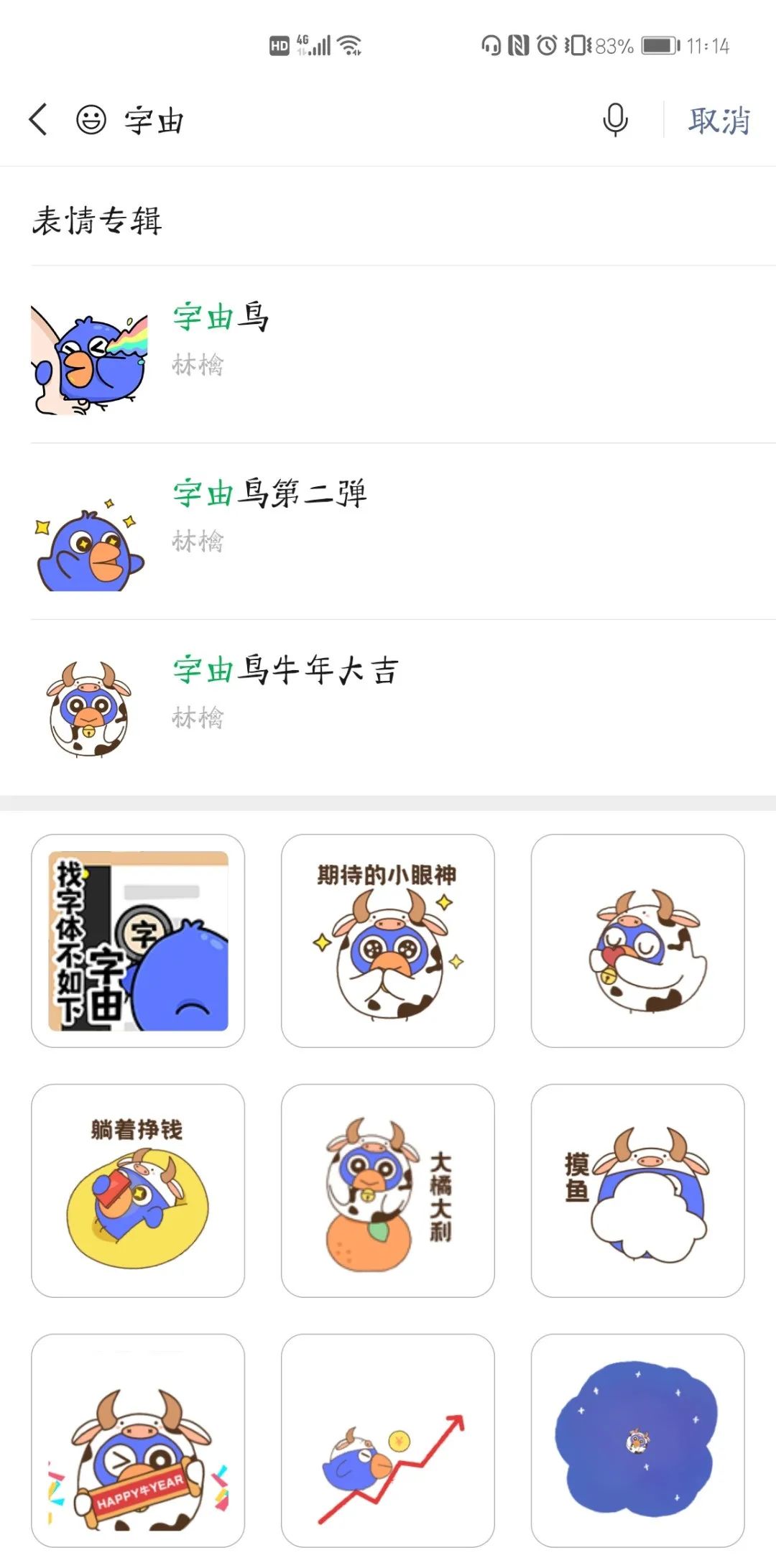Select the 找字体不如下字由 sticker

(x=138, y=941)
